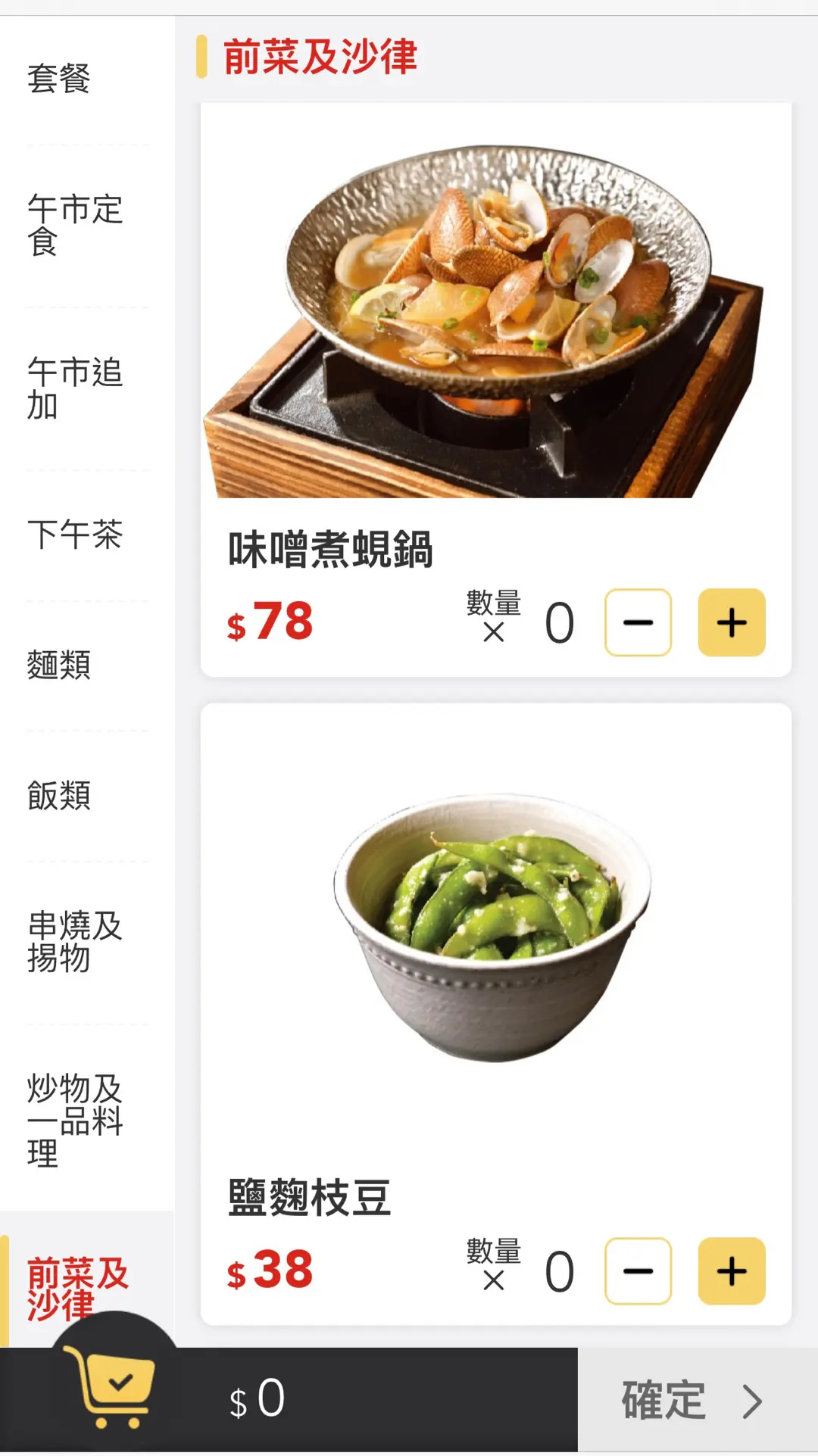Go to the 下午茶 category
The width and height of the screenshot is (818, 1456).
74,535
